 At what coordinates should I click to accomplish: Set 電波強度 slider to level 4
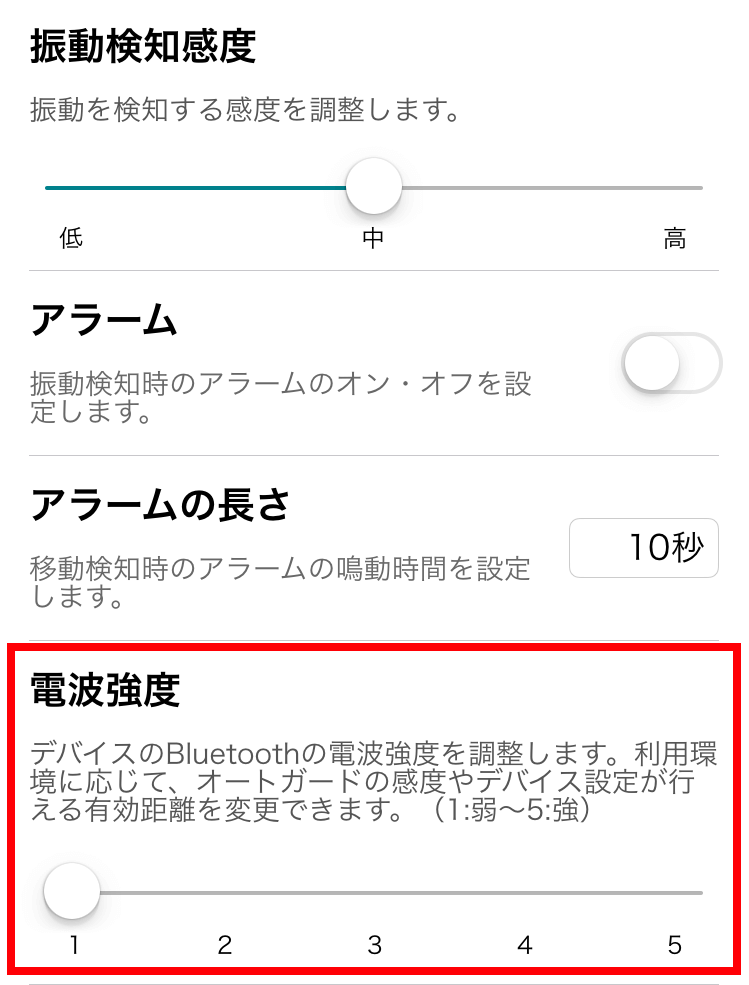pos(524,892)
